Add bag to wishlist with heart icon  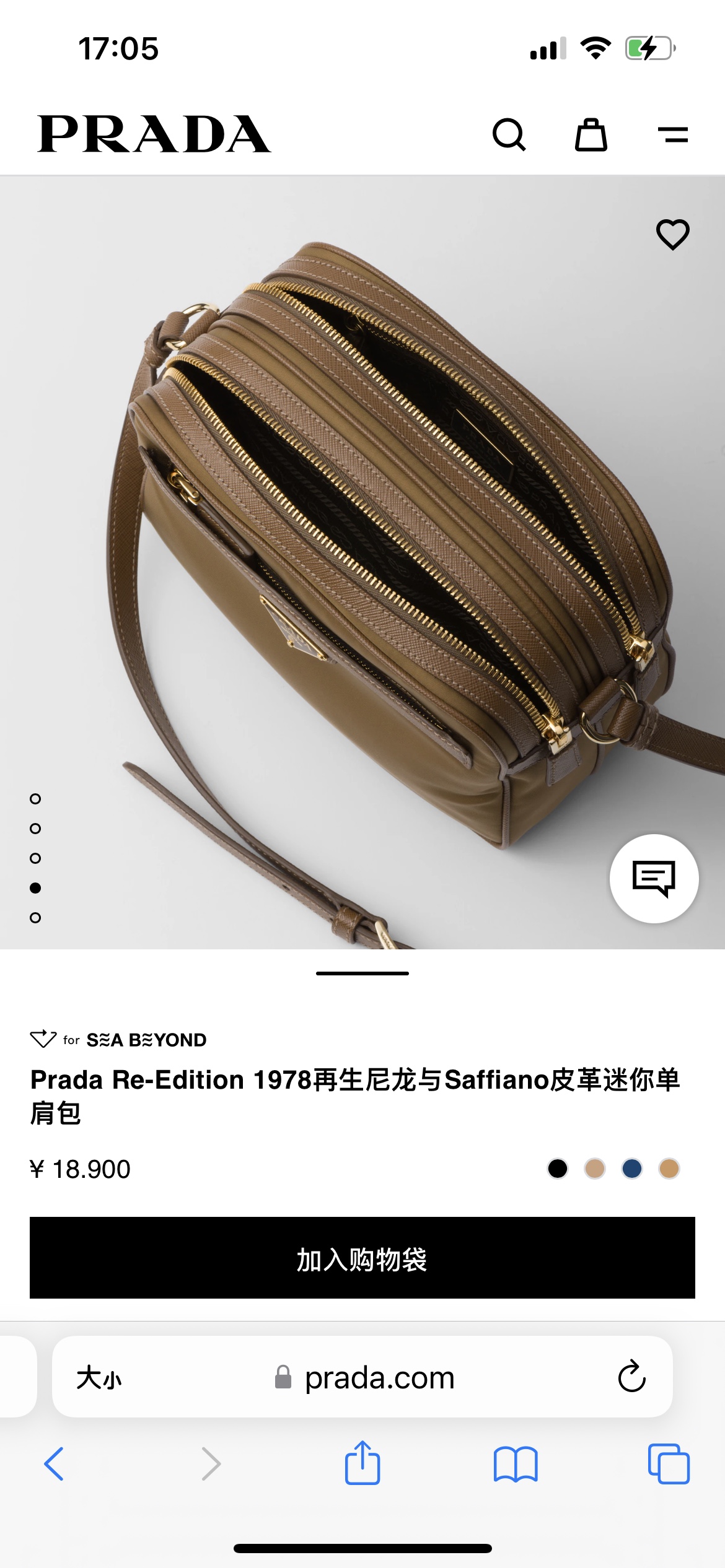[672, 235]
